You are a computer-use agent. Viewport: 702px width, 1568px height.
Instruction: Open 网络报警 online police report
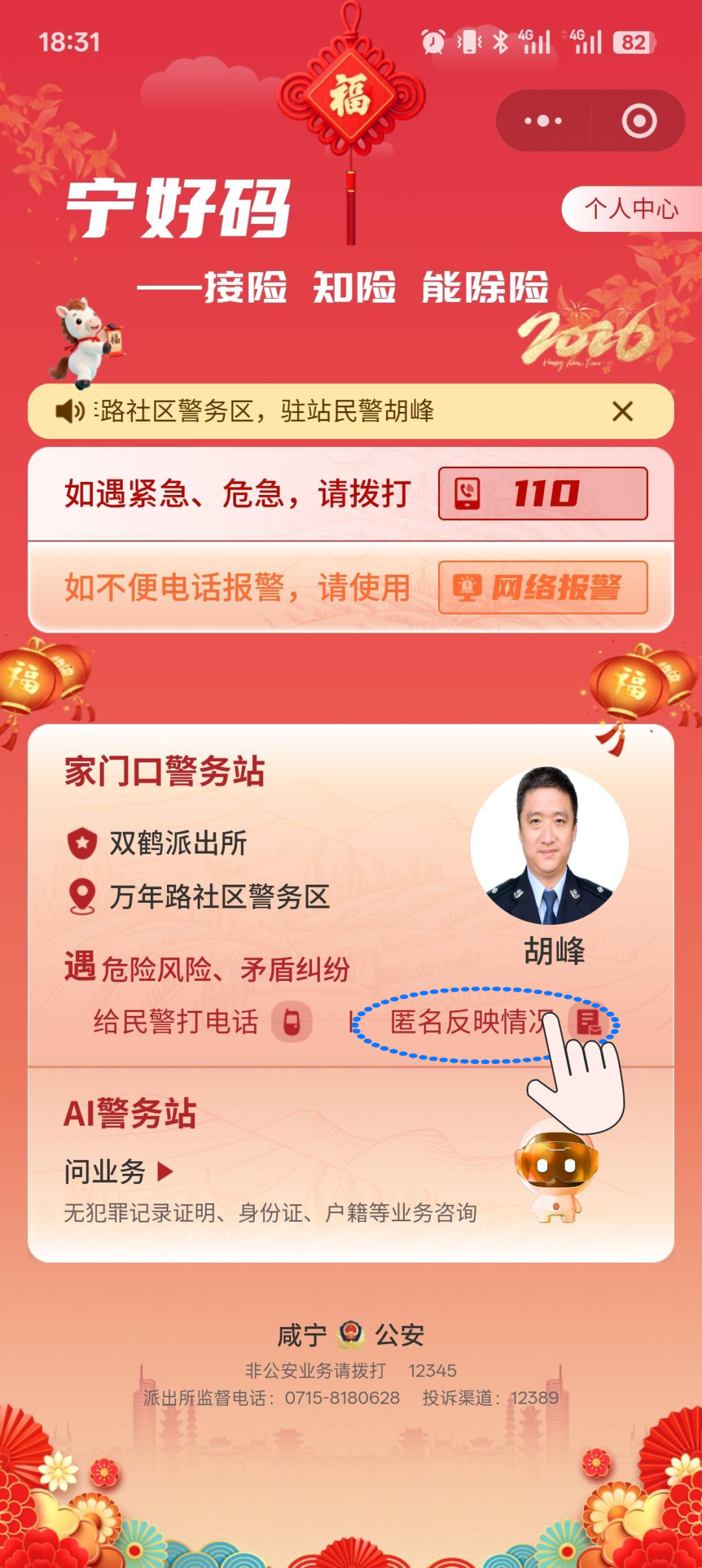543,587
